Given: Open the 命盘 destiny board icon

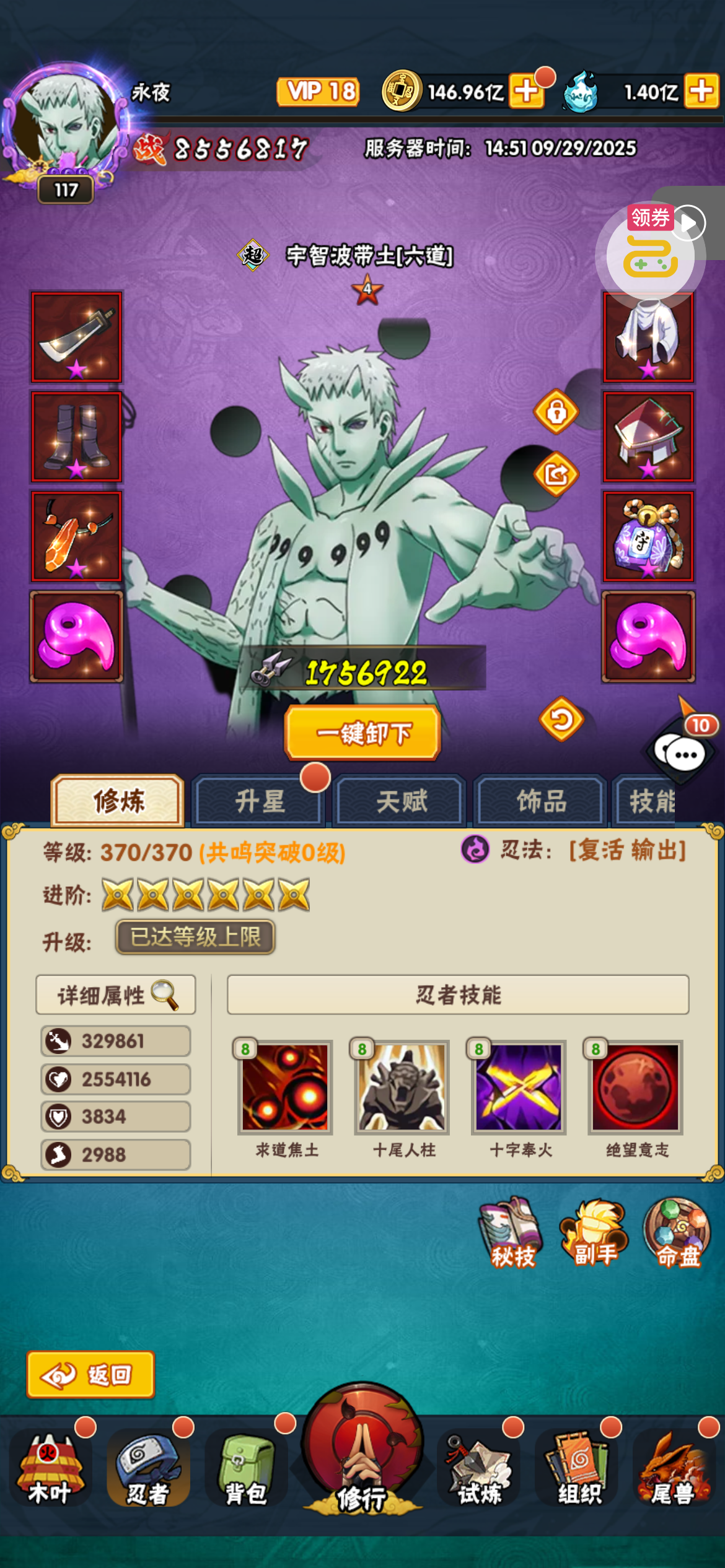Looking at the screenshot, I should pyautogui.click(x=677, y=1232).
